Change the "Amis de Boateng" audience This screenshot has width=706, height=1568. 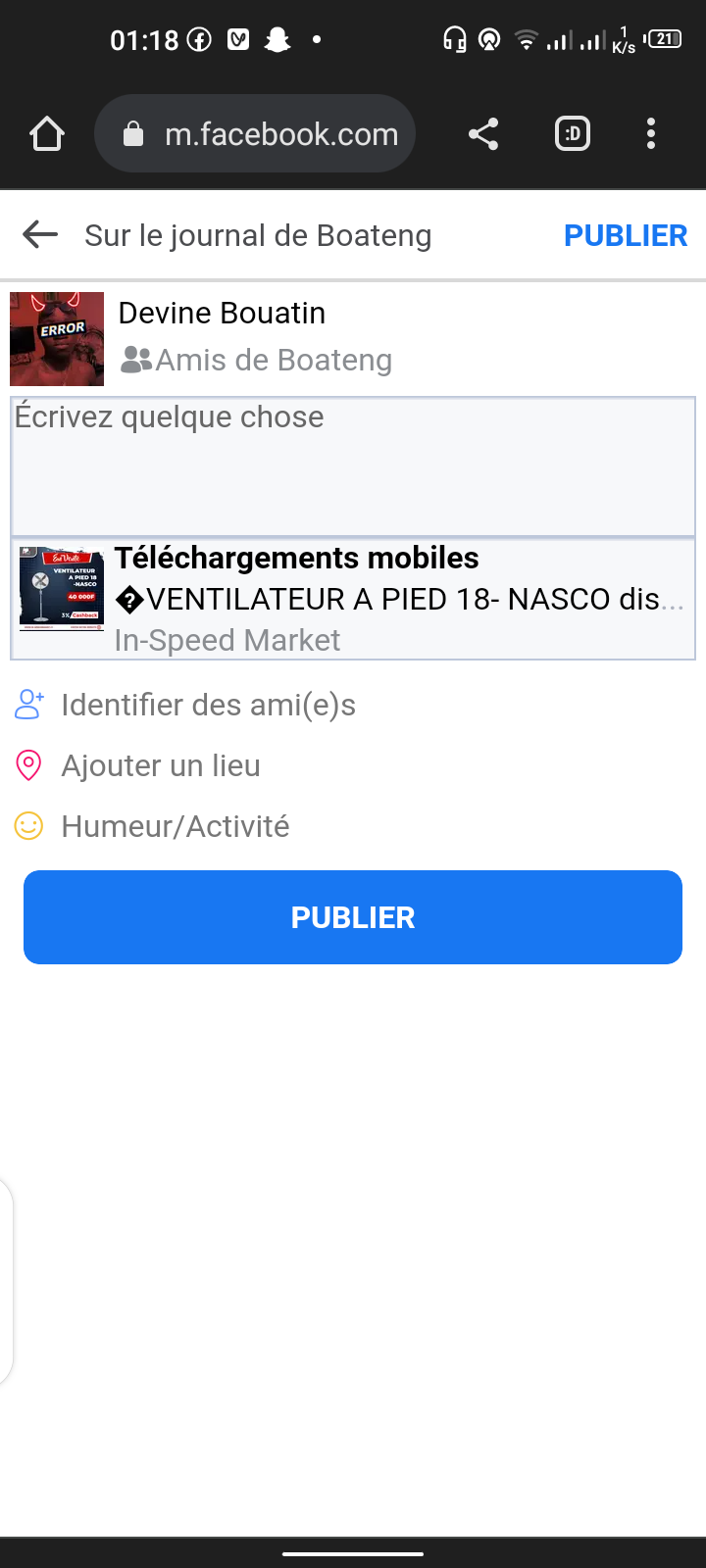(257, 361)
